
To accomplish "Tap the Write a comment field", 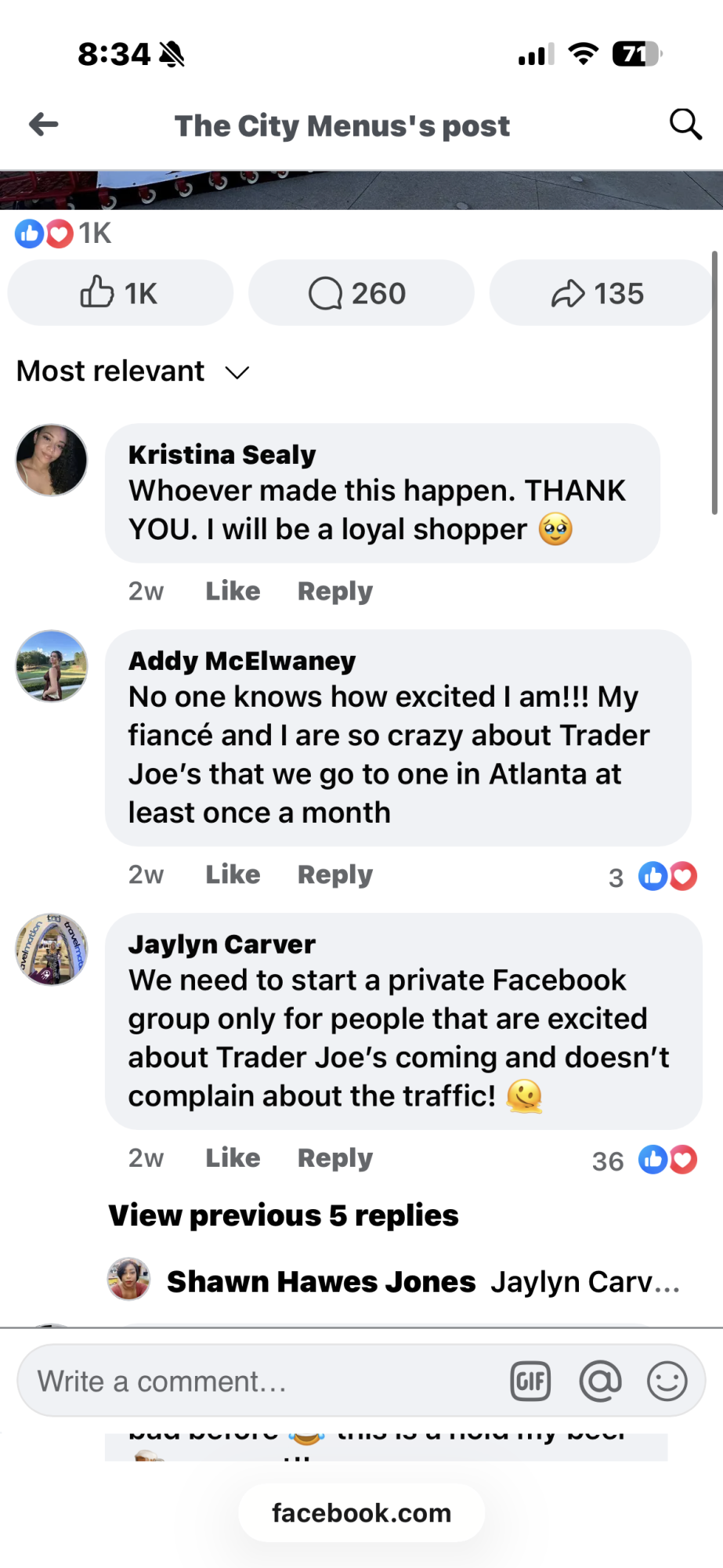I will click(x=258, y=1381).
